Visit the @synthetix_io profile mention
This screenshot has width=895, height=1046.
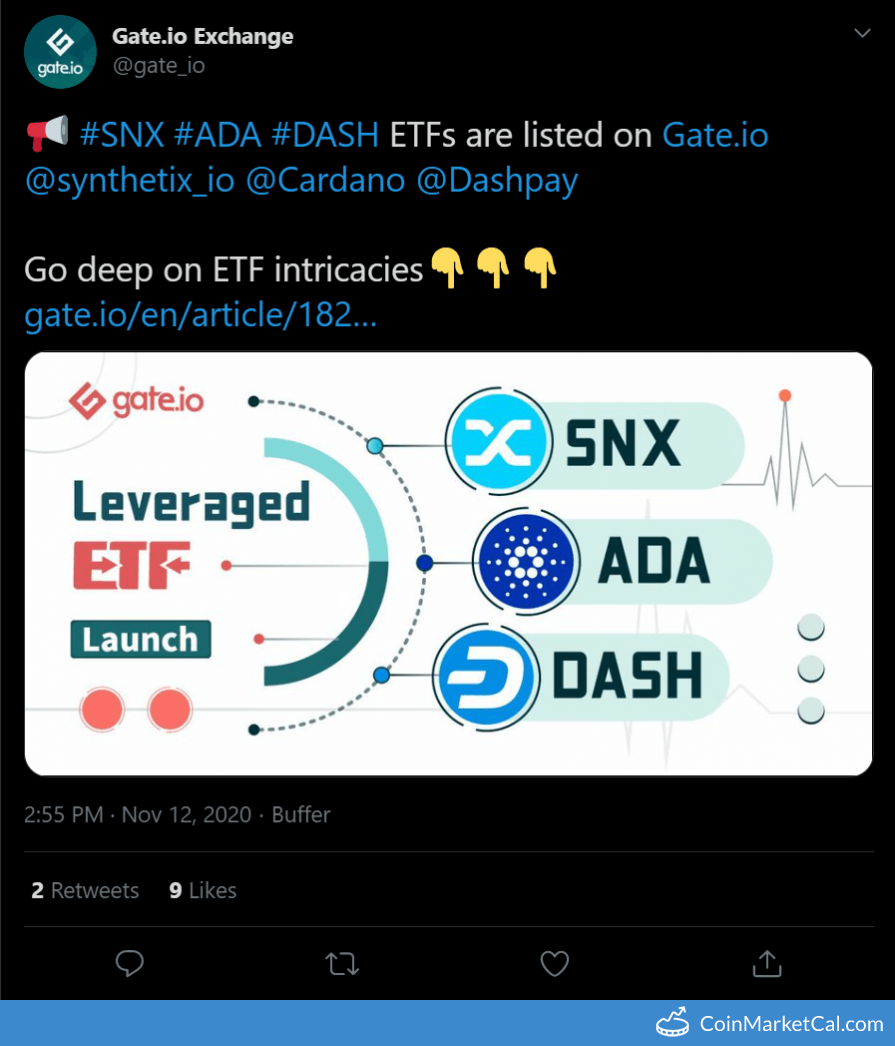pos(129,181)
